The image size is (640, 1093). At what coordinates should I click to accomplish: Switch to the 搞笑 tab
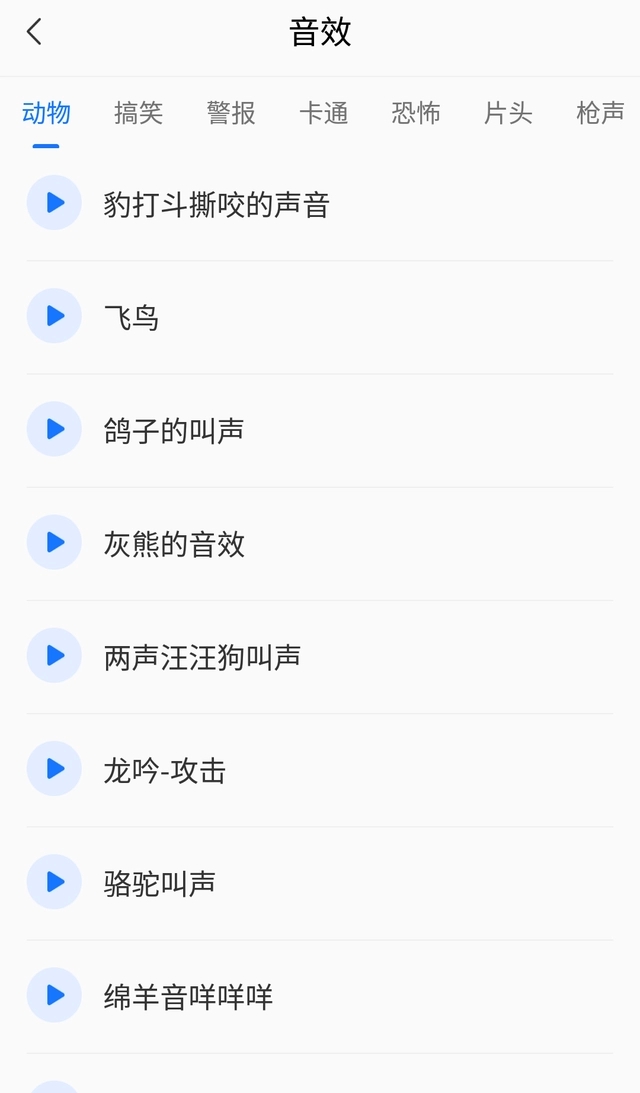(x=138, y=113)
